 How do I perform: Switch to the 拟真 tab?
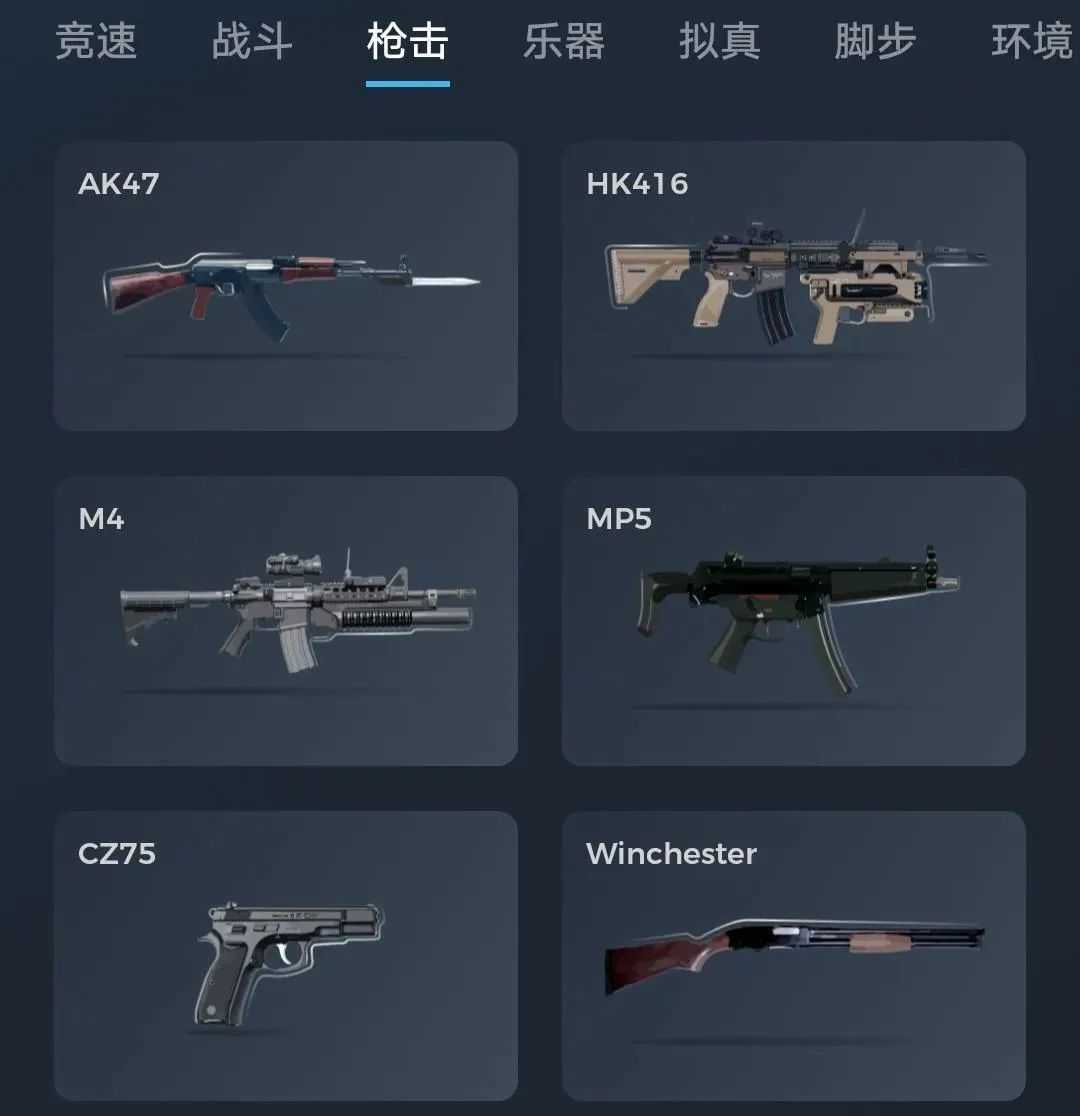point(720,43)
